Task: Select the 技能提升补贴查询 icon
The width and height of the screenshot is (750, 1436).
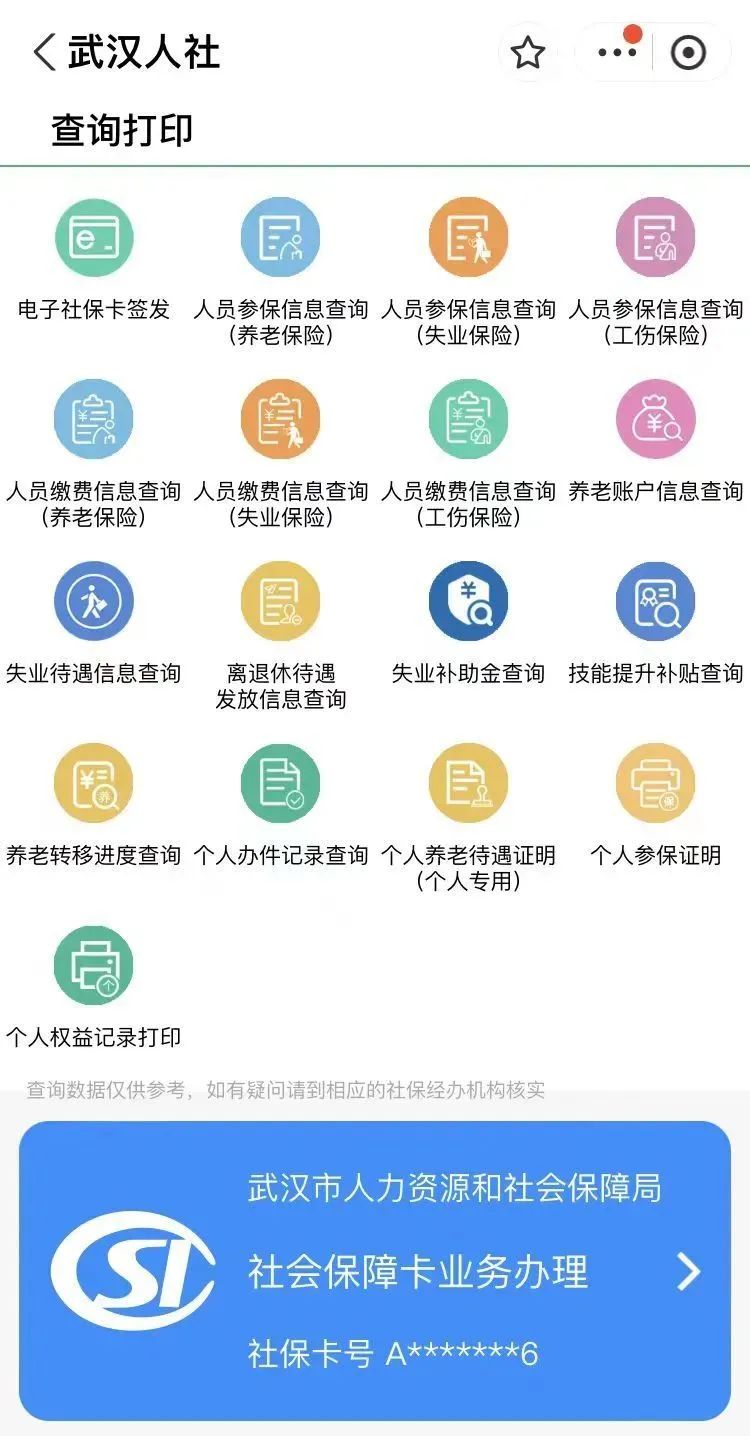Action: [x=655, y=600]
